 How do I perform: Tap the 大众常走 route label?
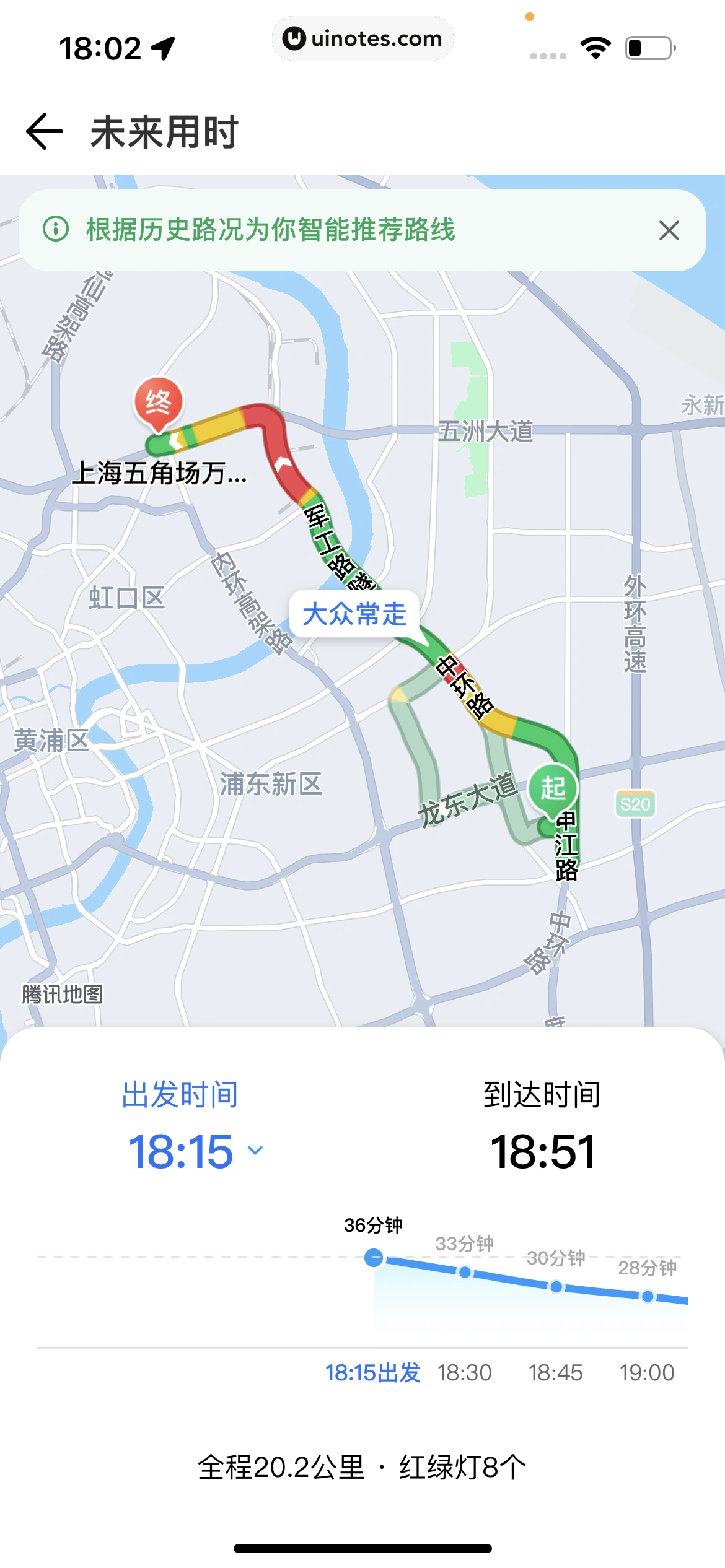click(354, 614)
